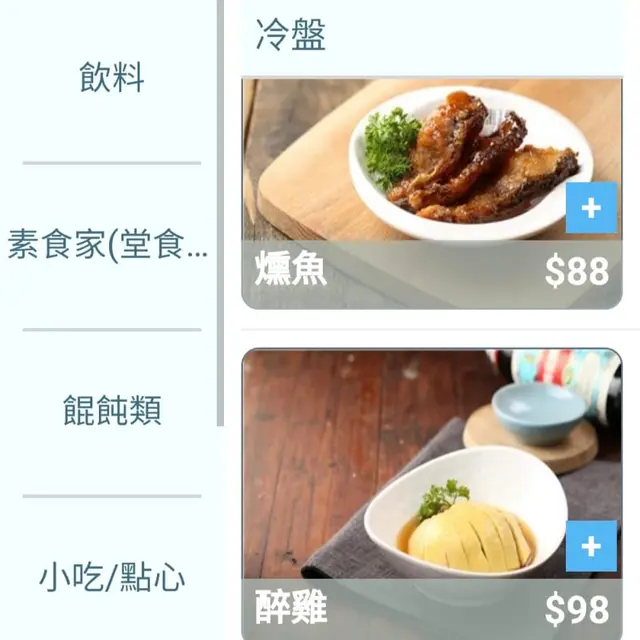The image size is (640, 640).
Task: Open the 餛飩類 category
Action: click(111, 411)
